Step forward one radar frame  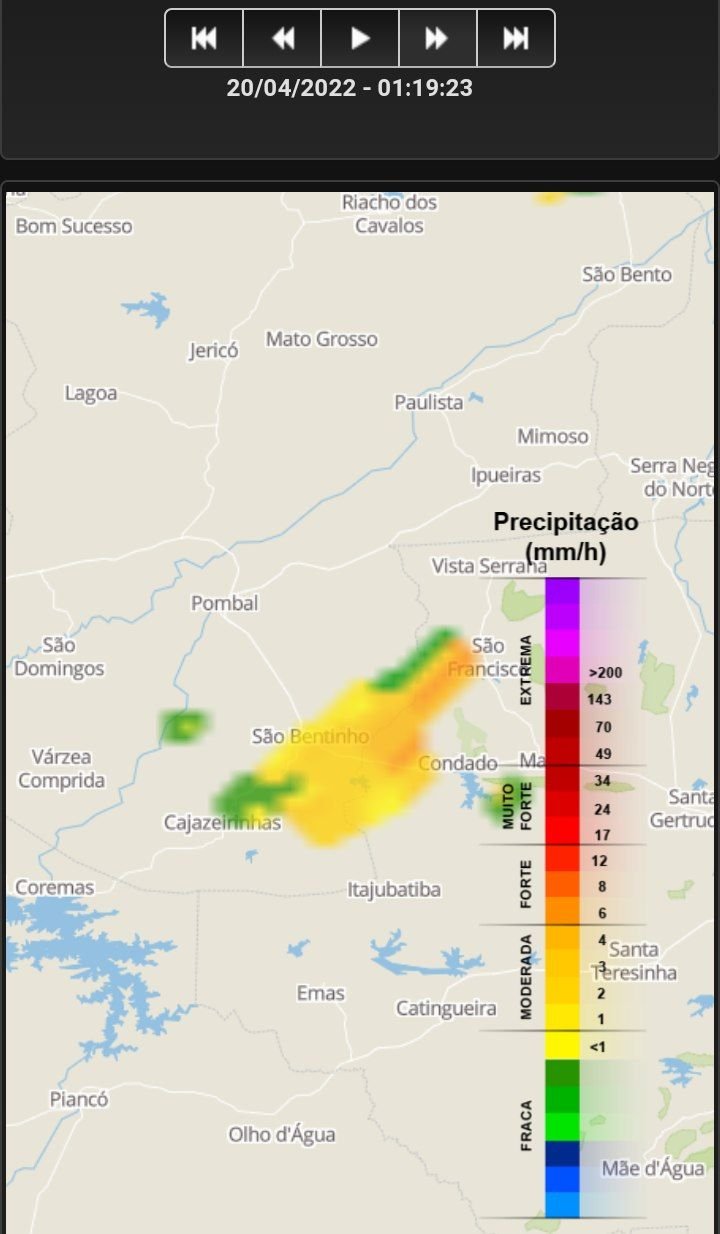pyautogui.click(x=438, y=38)
